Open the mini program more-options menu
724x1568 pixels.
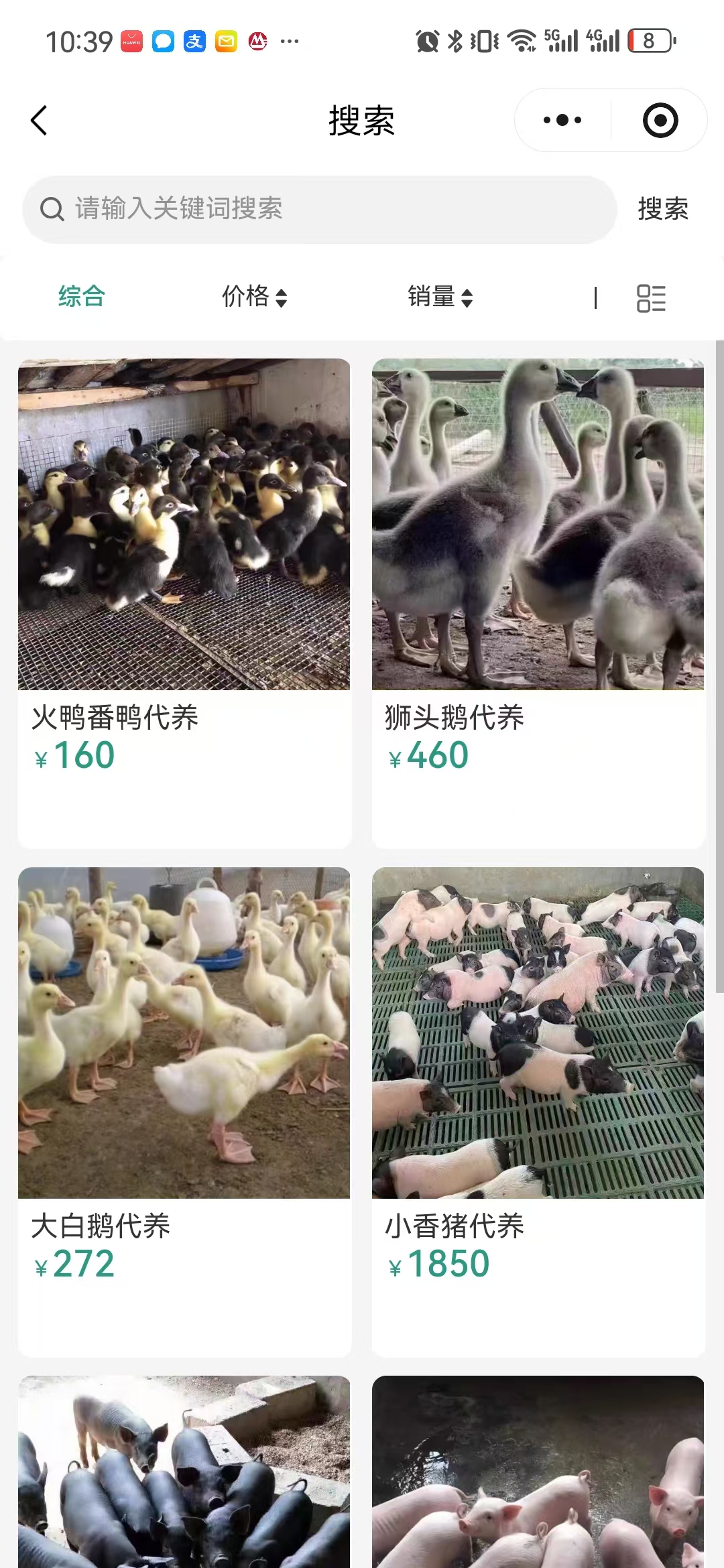(562, 121)
